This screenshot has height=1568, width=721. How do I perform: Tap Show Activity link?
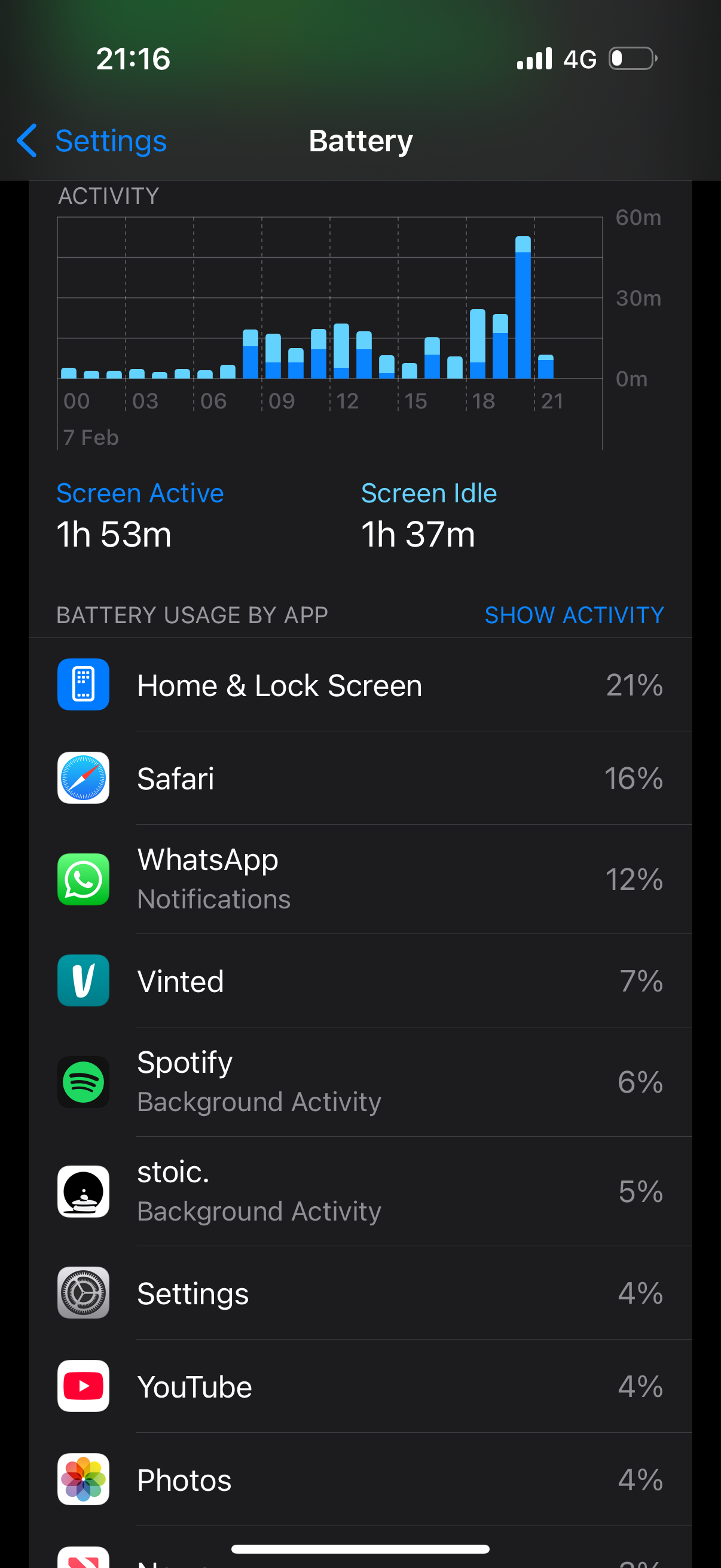pyautogui.click(x=573, y=615)
